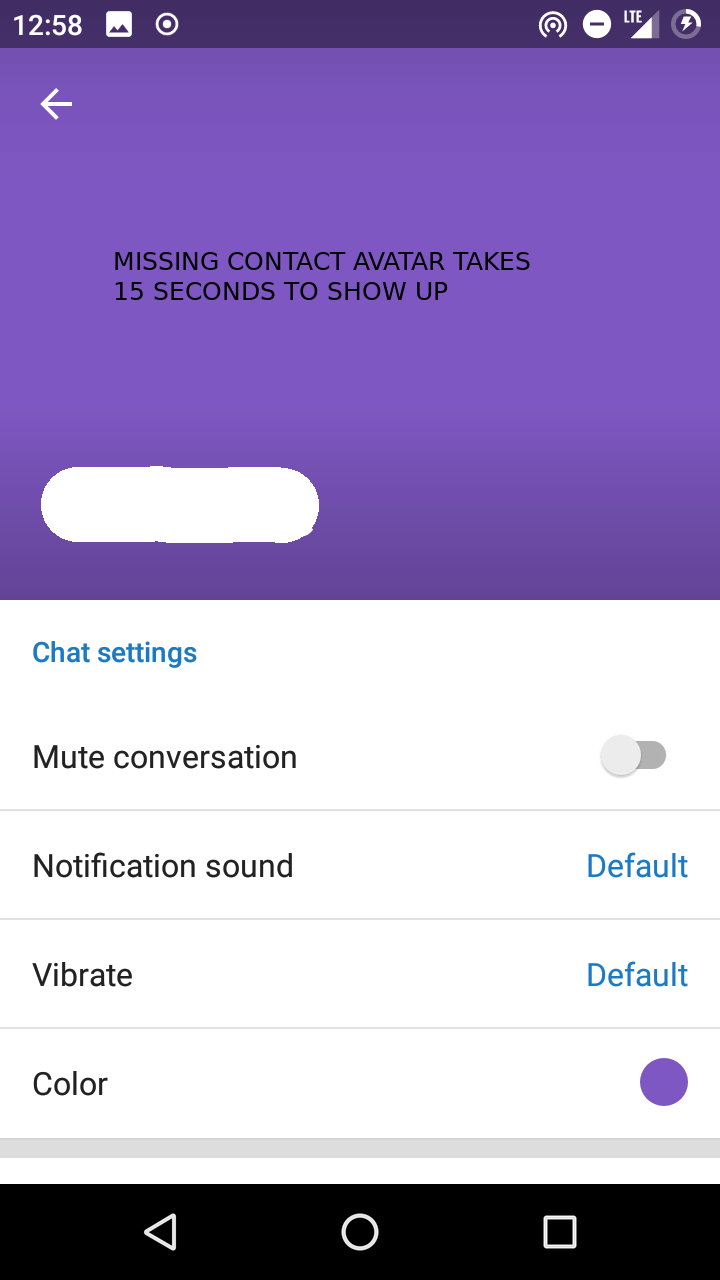Tap the clock showing 12:58
Viewport: 720px width, 1280px height.
[x=46, y=24]
